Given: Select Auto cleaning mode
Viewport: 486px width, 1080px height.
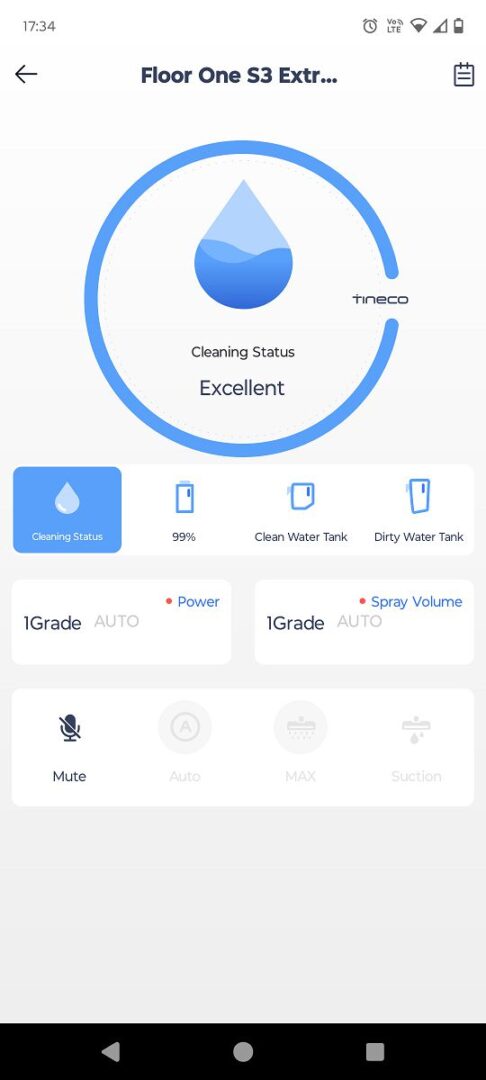Looking at the screenshot, I should [184, 745].
